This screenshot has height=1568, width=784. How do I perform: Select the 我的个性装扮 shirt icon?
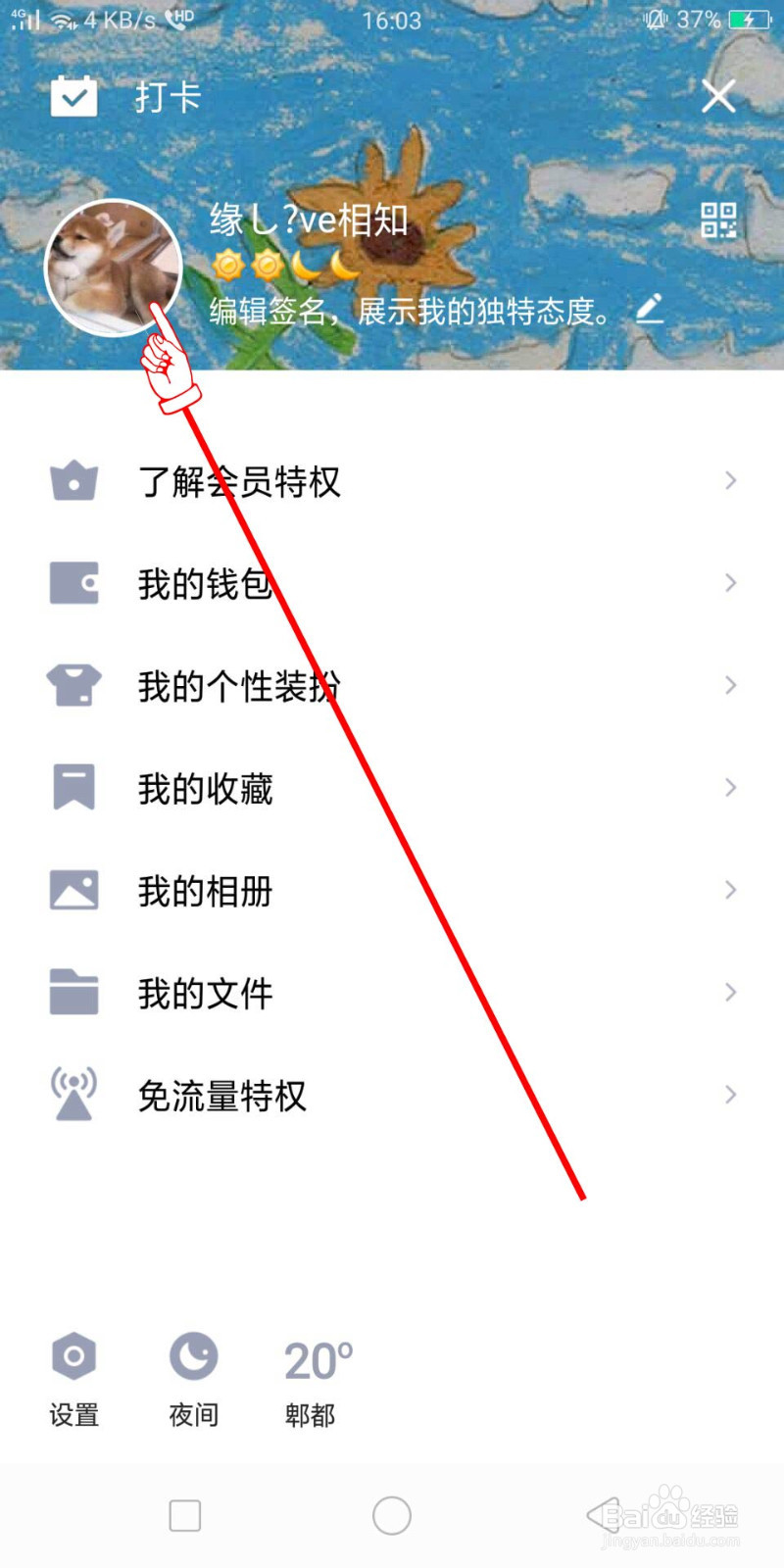(x=73, y=686)
